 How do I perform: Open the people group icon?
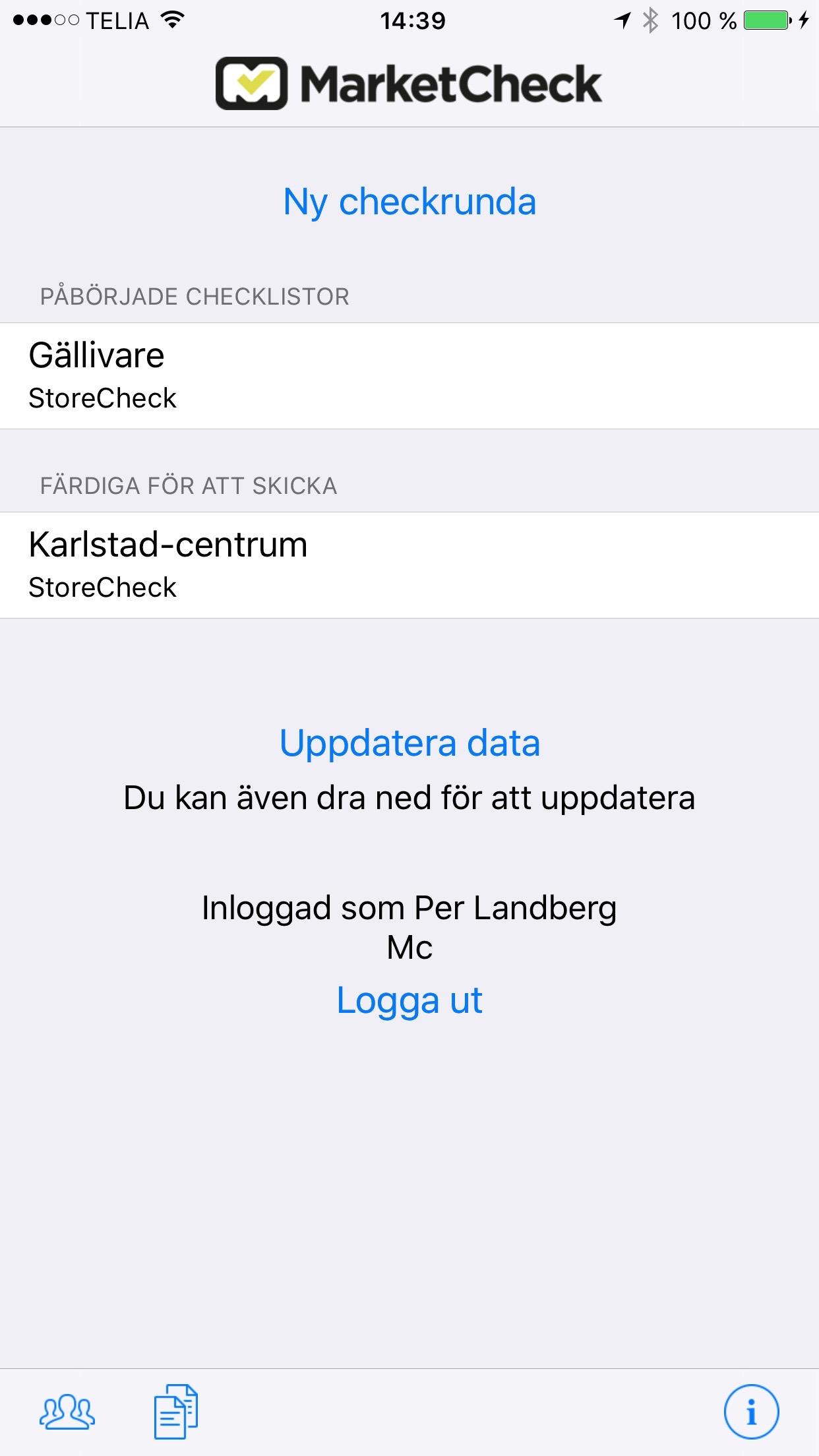(x=67, y=1412)
